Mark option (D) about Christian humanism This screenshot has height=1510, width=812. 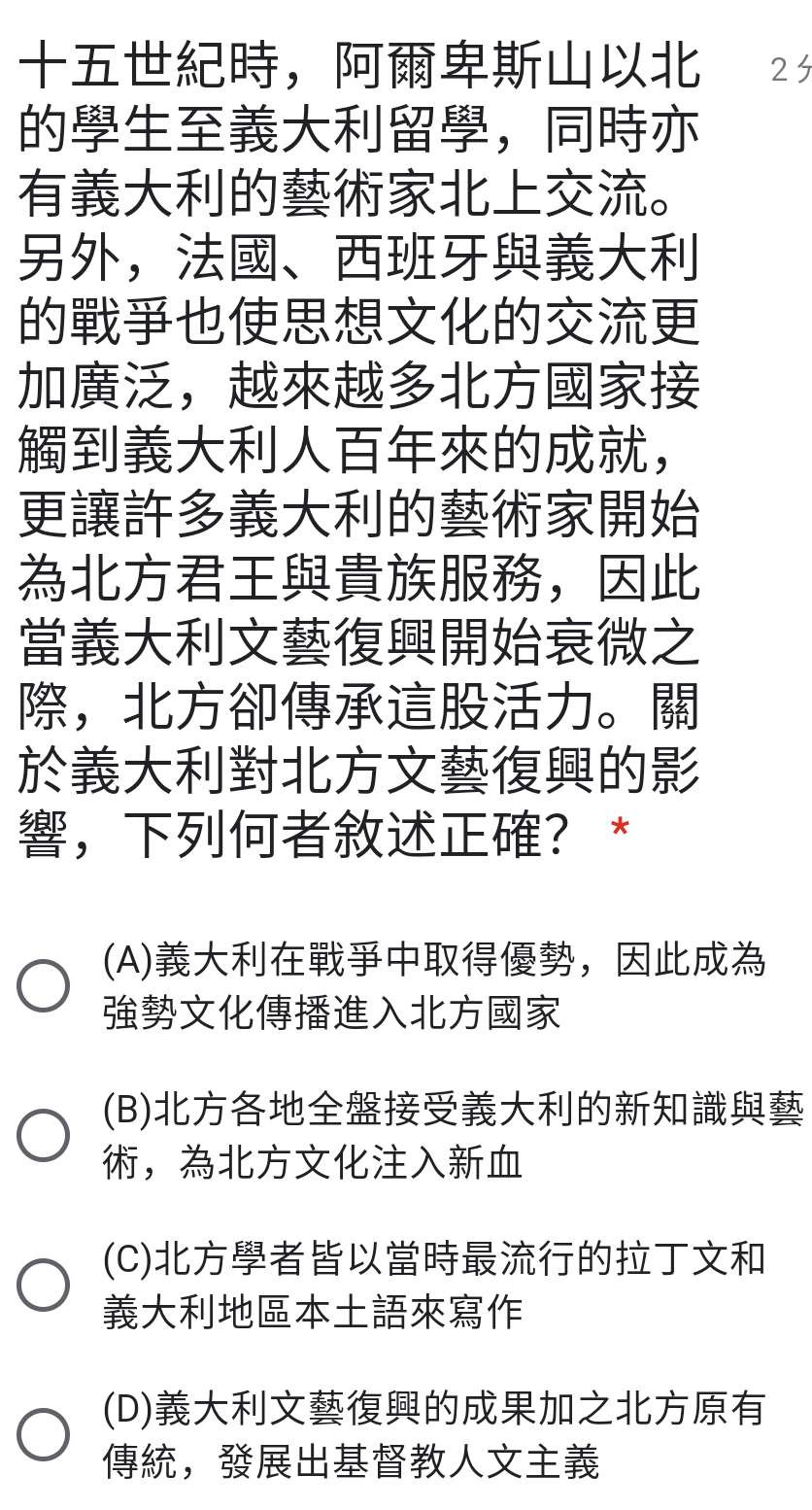(44, 1434)
